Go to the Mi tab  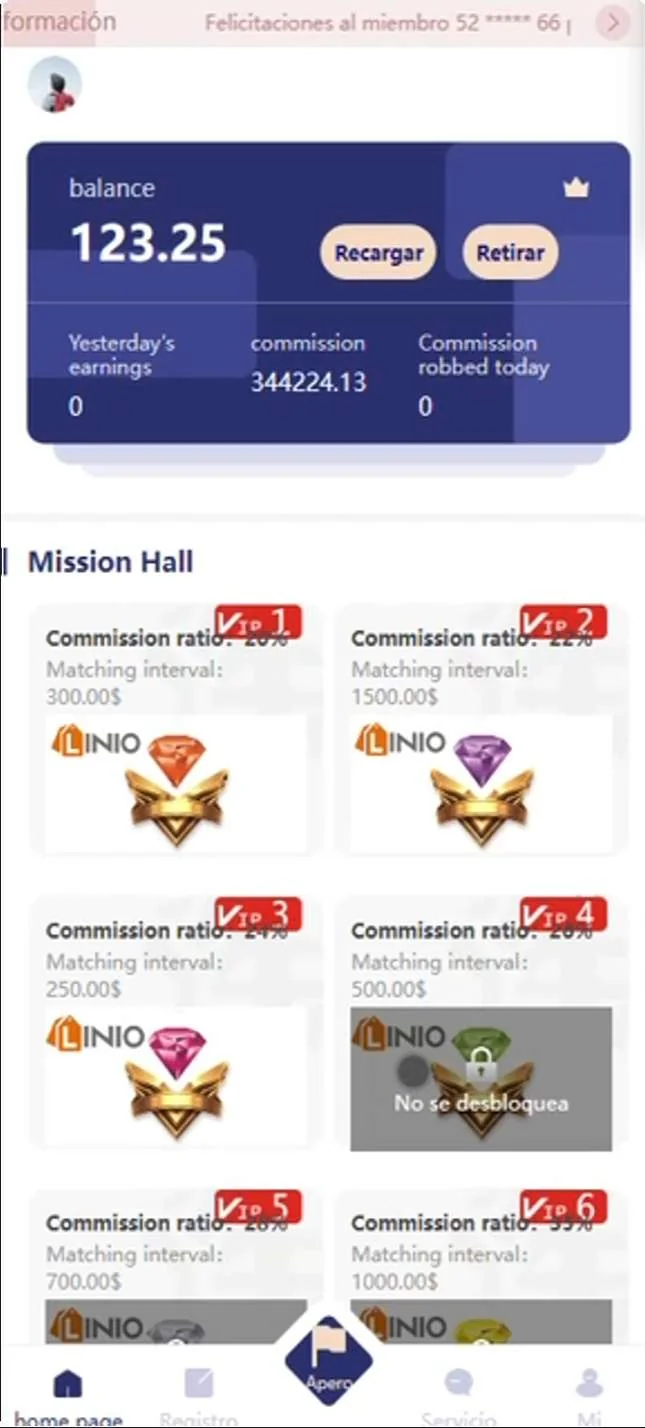click(589, 1394)
